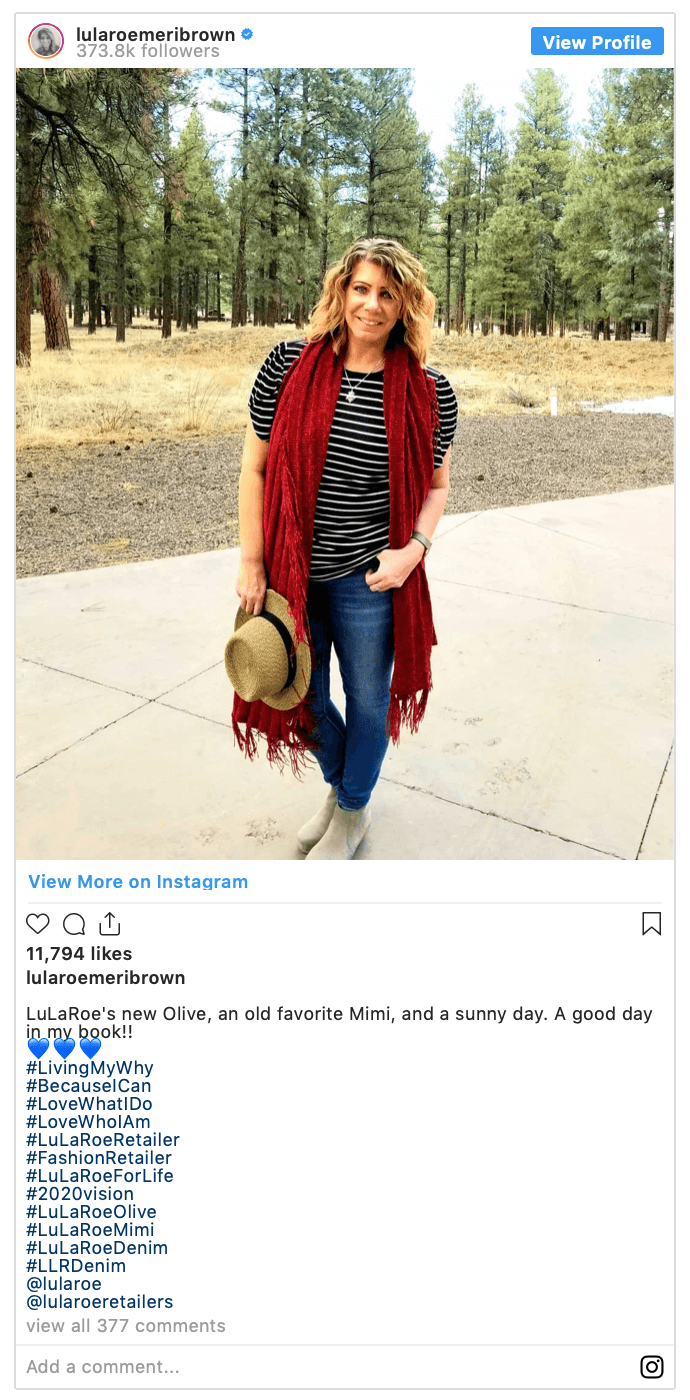Like this post with the heart icon
Screen dimensions: 690x1400
(x=38, y=924)
